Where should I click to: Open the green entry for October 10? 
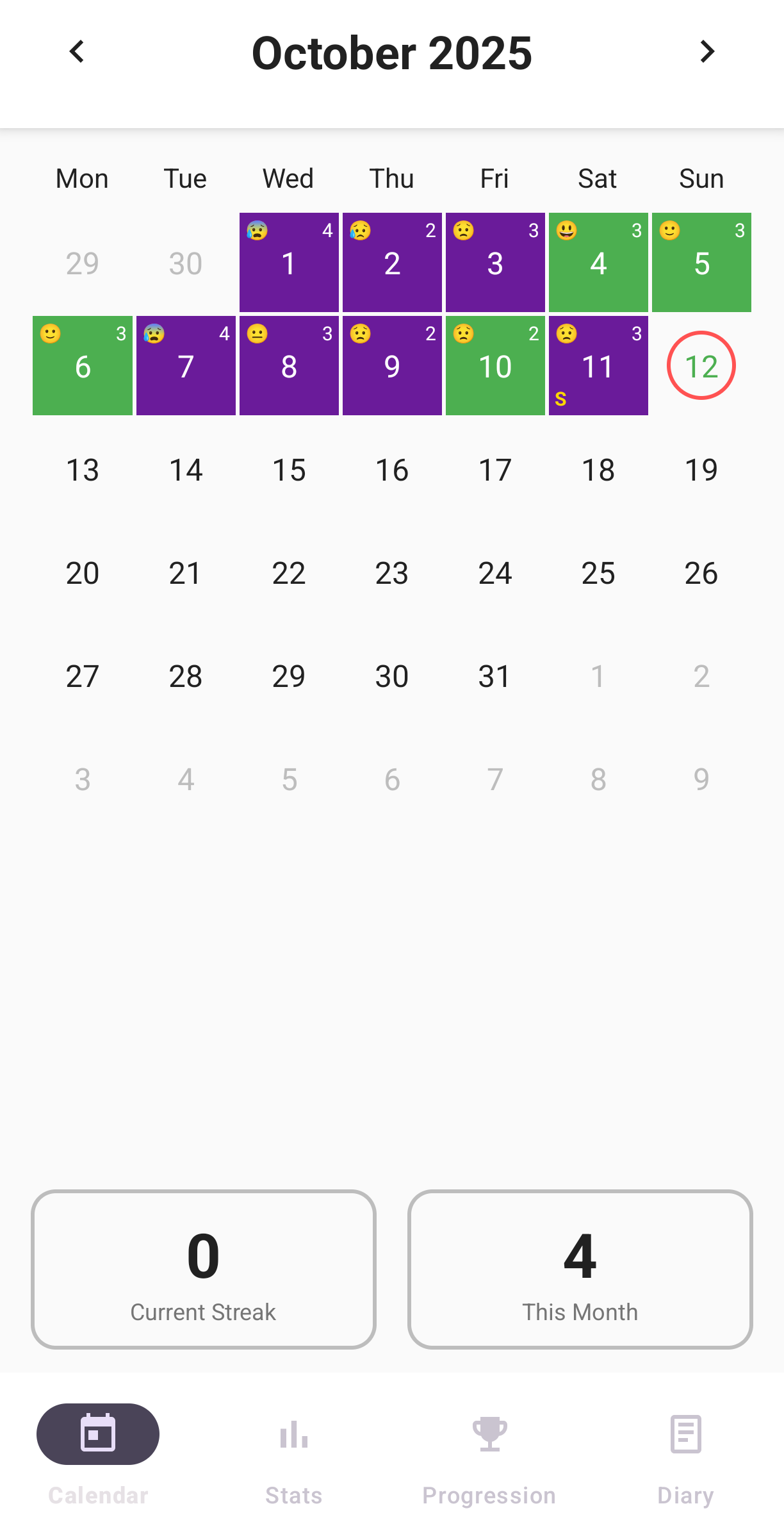495,365
